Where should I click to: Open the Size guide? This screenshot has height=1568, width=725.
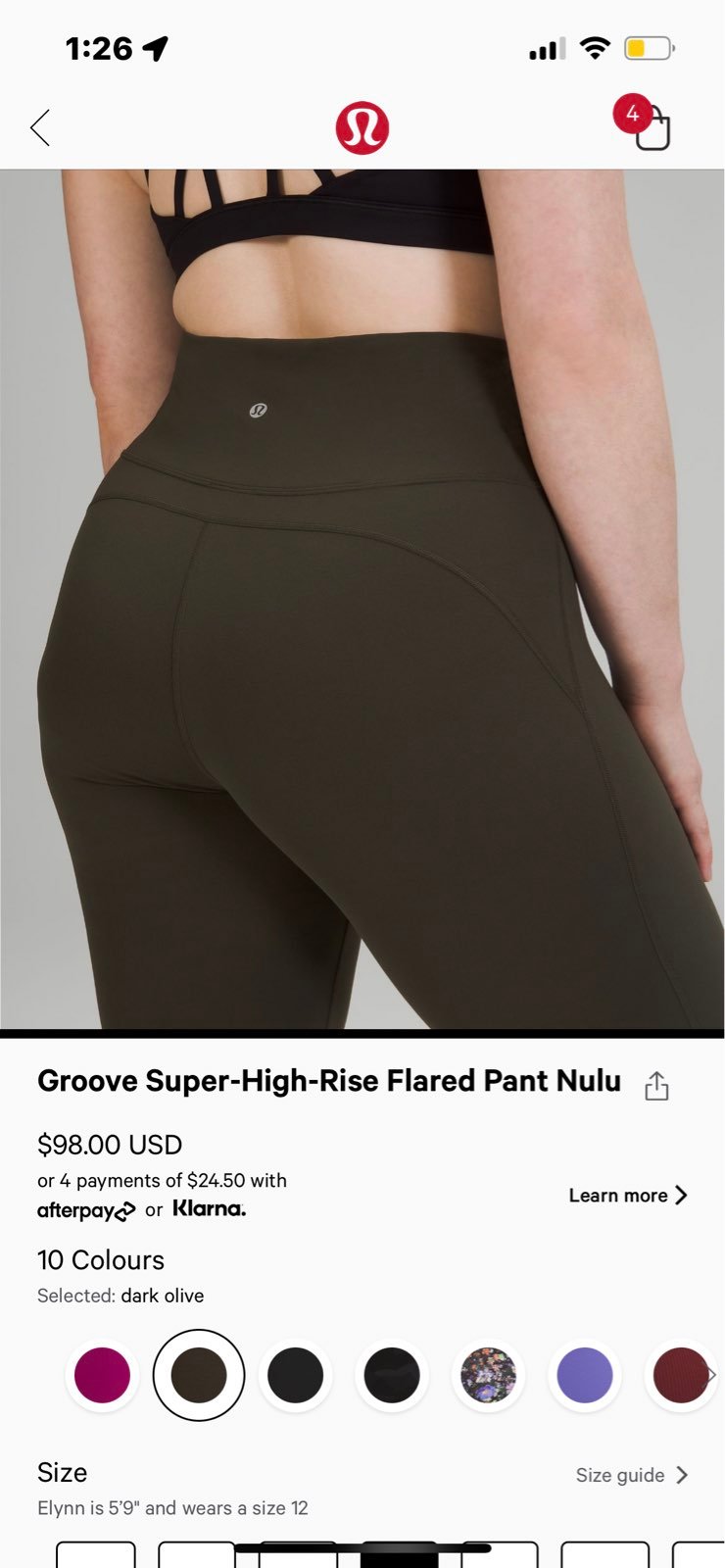(x=632, y=1475)
